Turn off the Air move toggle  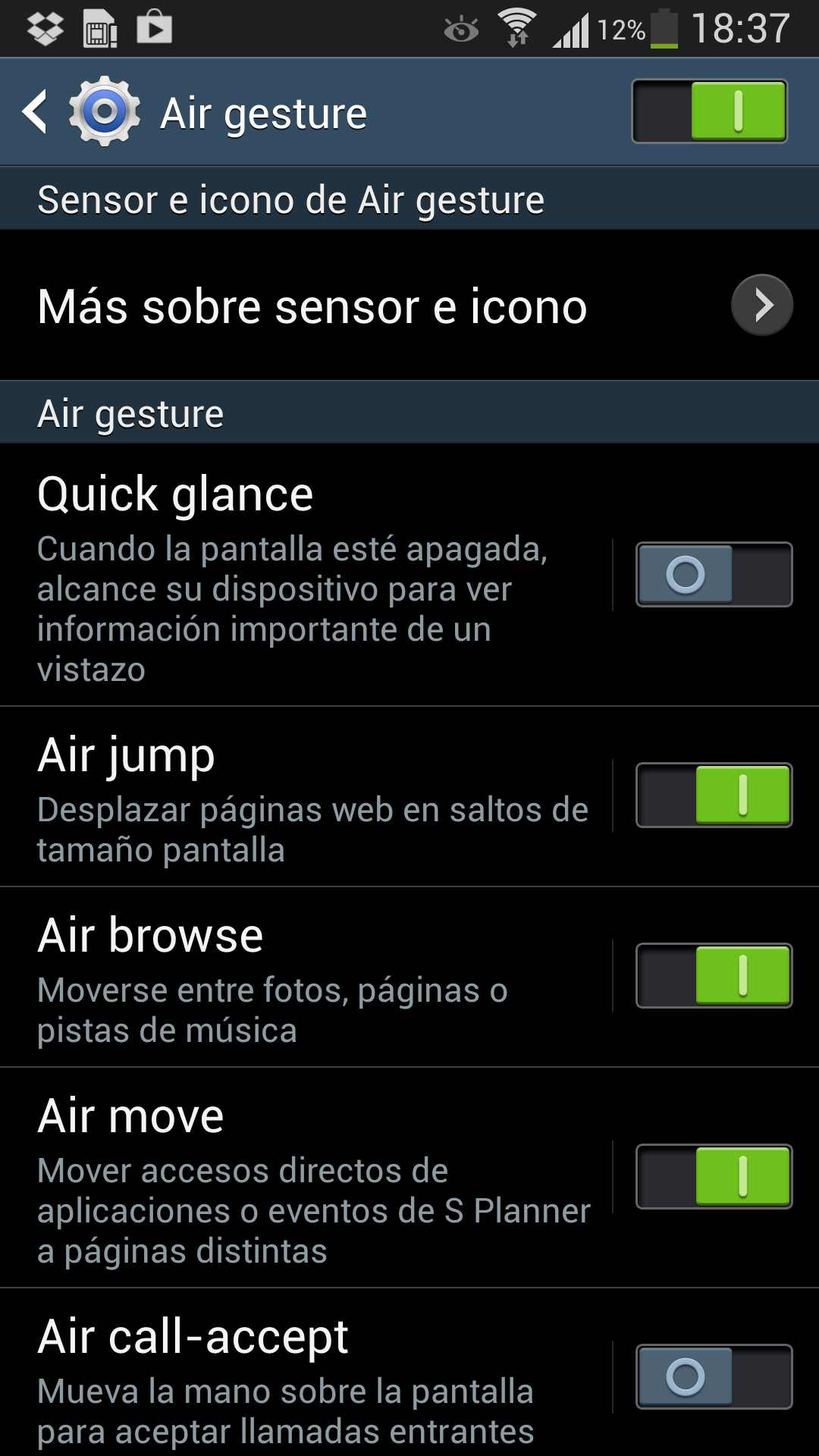(714, 1177)
